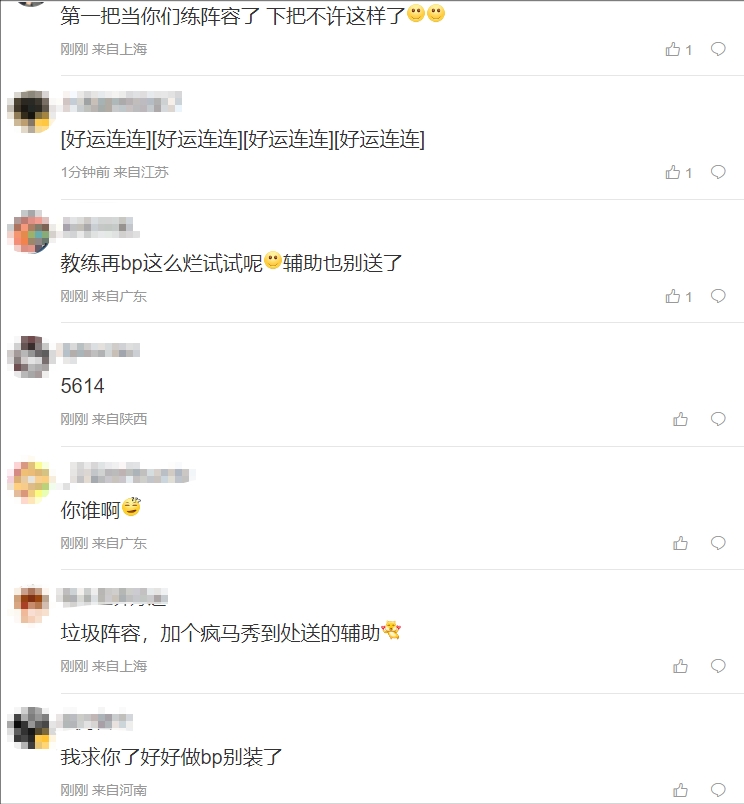Image resolution: width=744 pixels, height=804 pixels.
Task: Reply to the '[好运连连]' comment
Action: [718, 172]
